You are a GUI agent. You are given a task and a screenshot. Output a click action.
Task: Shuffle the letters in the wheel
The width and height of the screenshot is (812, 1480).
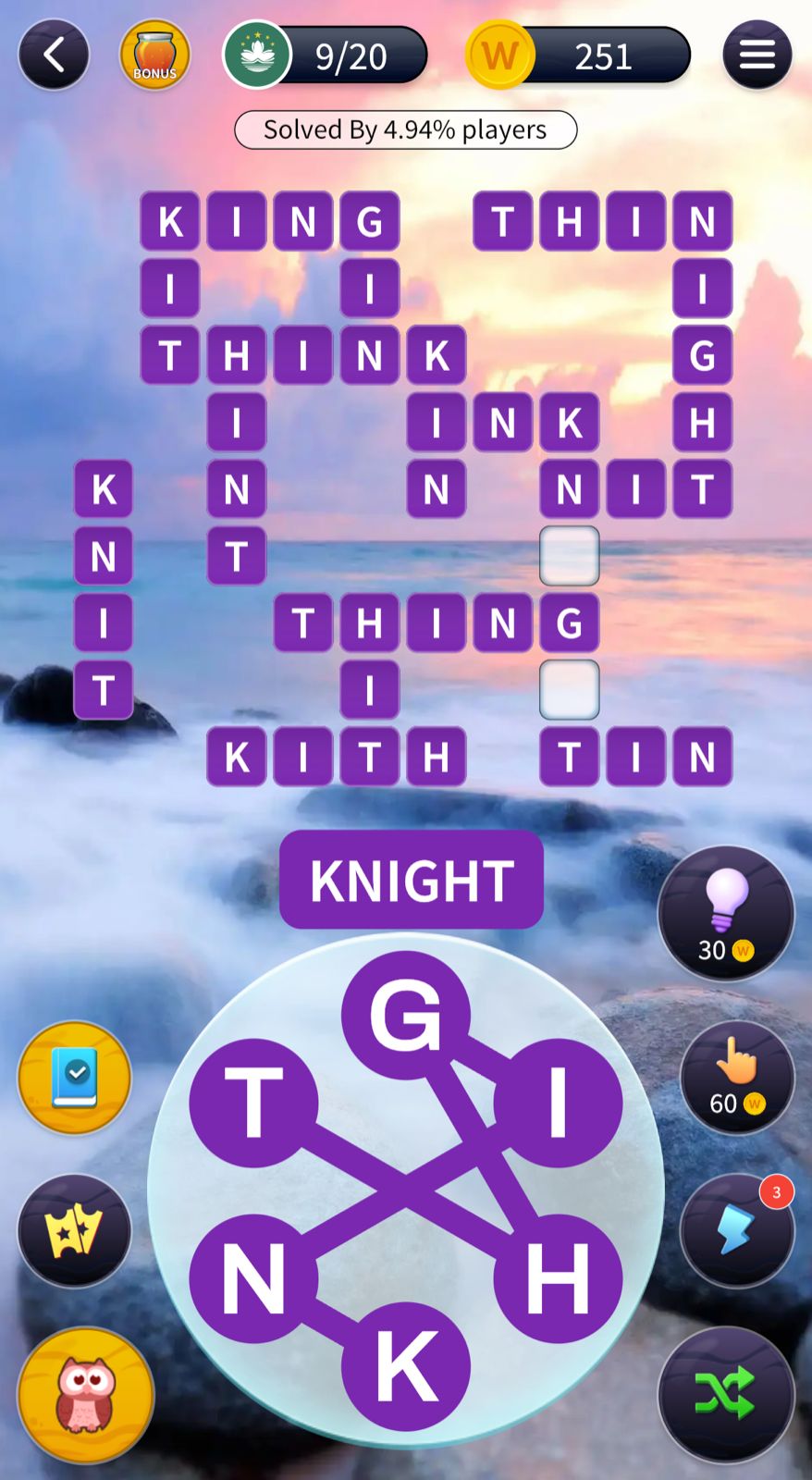(725, 1394)
